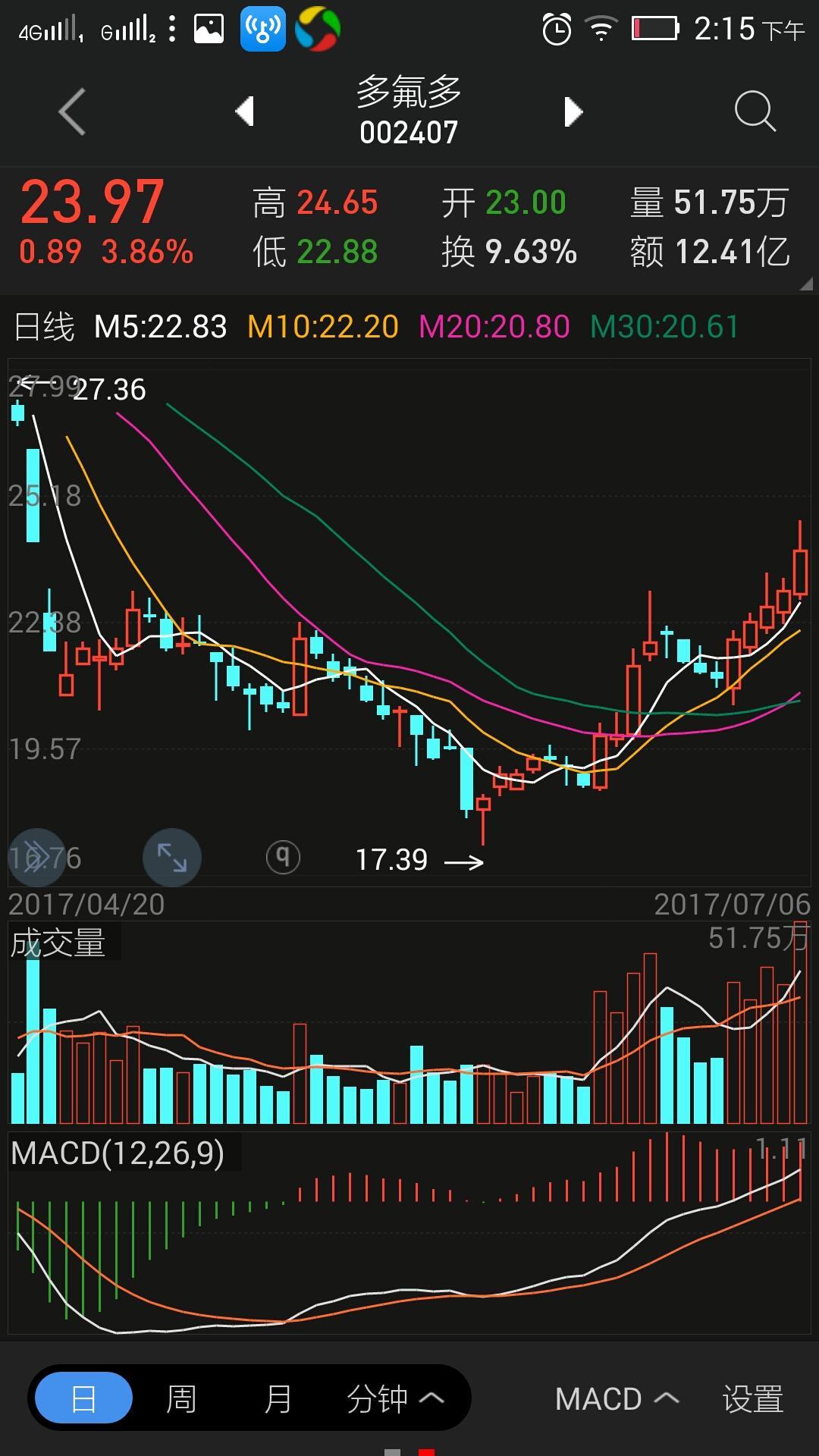Image resolution: width=819 pixels, height=1456 pixels.
Task: Switch to the 月 monthly chart
Action: [x=278, y=1398]
